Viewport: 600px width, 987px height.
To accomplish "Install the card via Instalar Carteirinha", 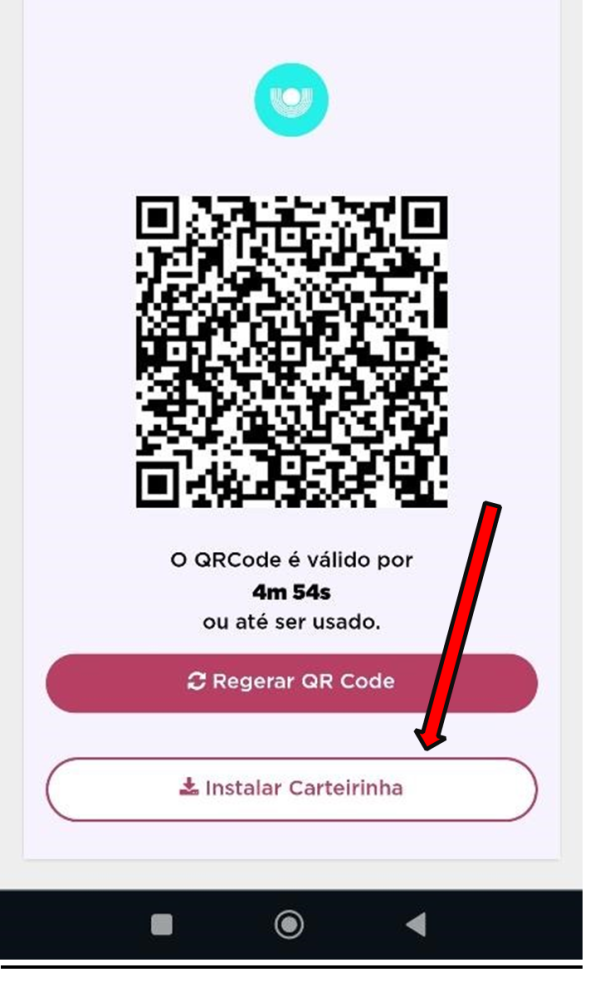I will click(291, 789).
